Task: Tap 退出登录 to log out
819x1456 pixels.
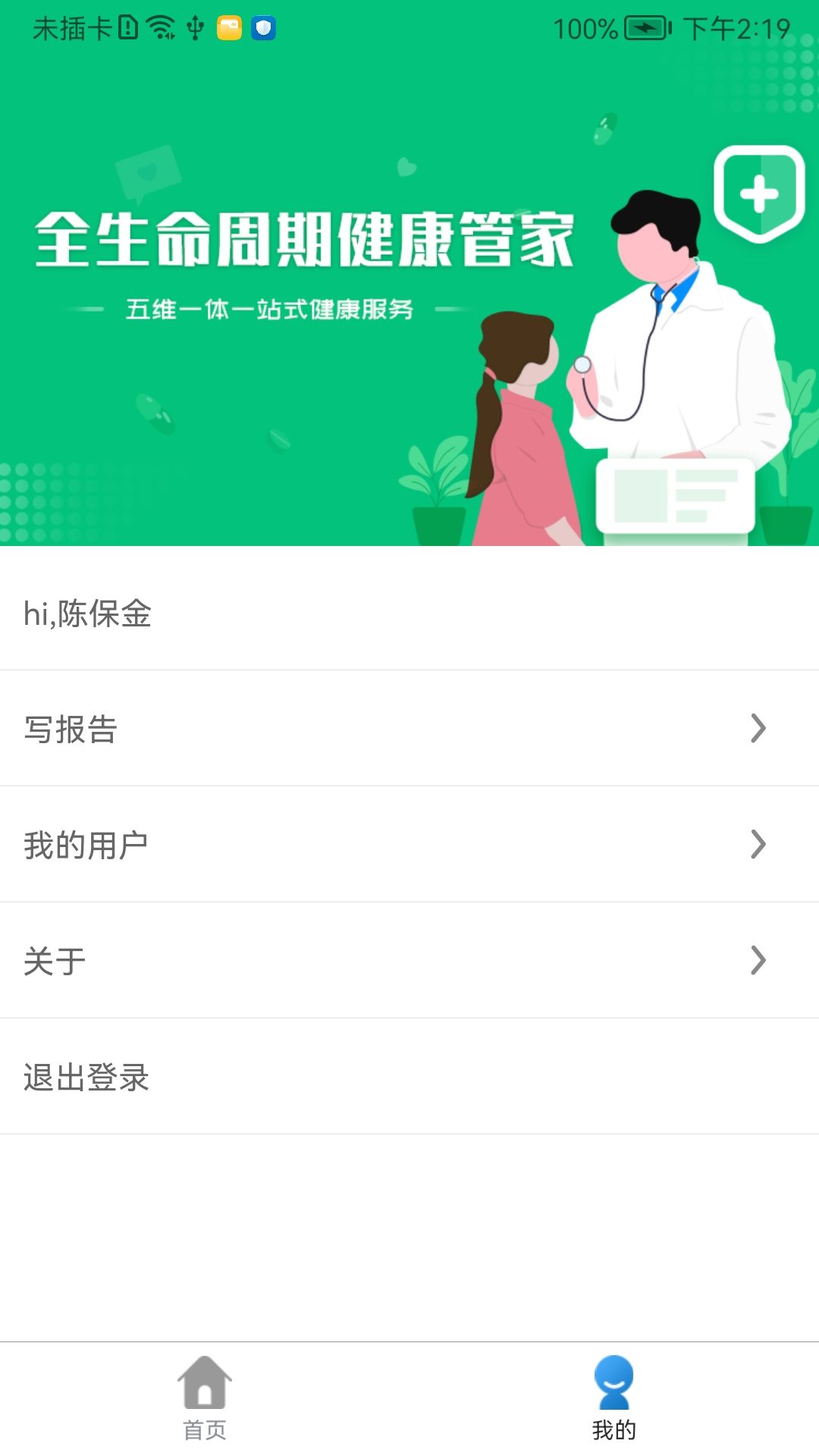Action: click(409, 1077)
